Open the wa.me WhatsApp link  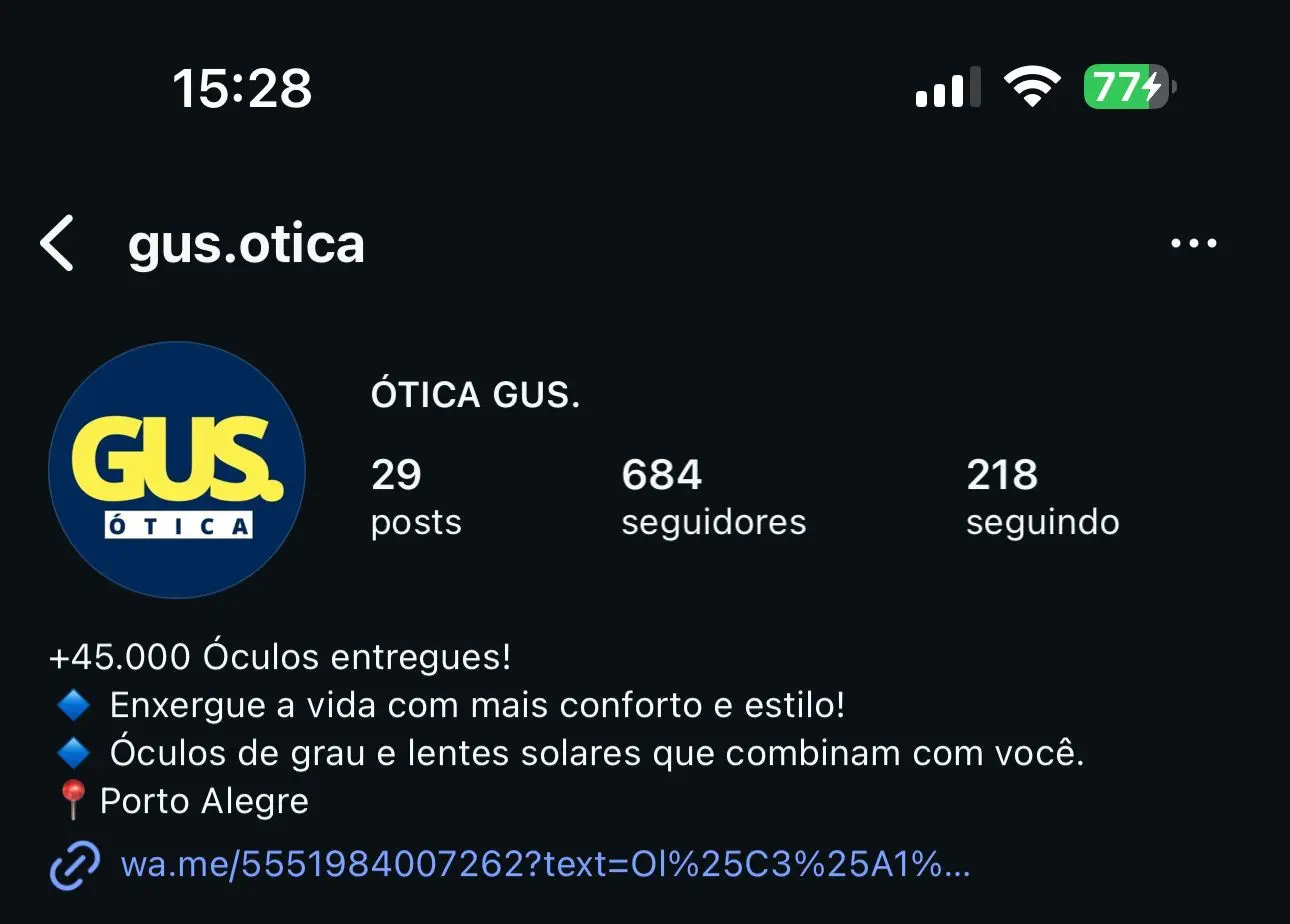coord(544,863)
